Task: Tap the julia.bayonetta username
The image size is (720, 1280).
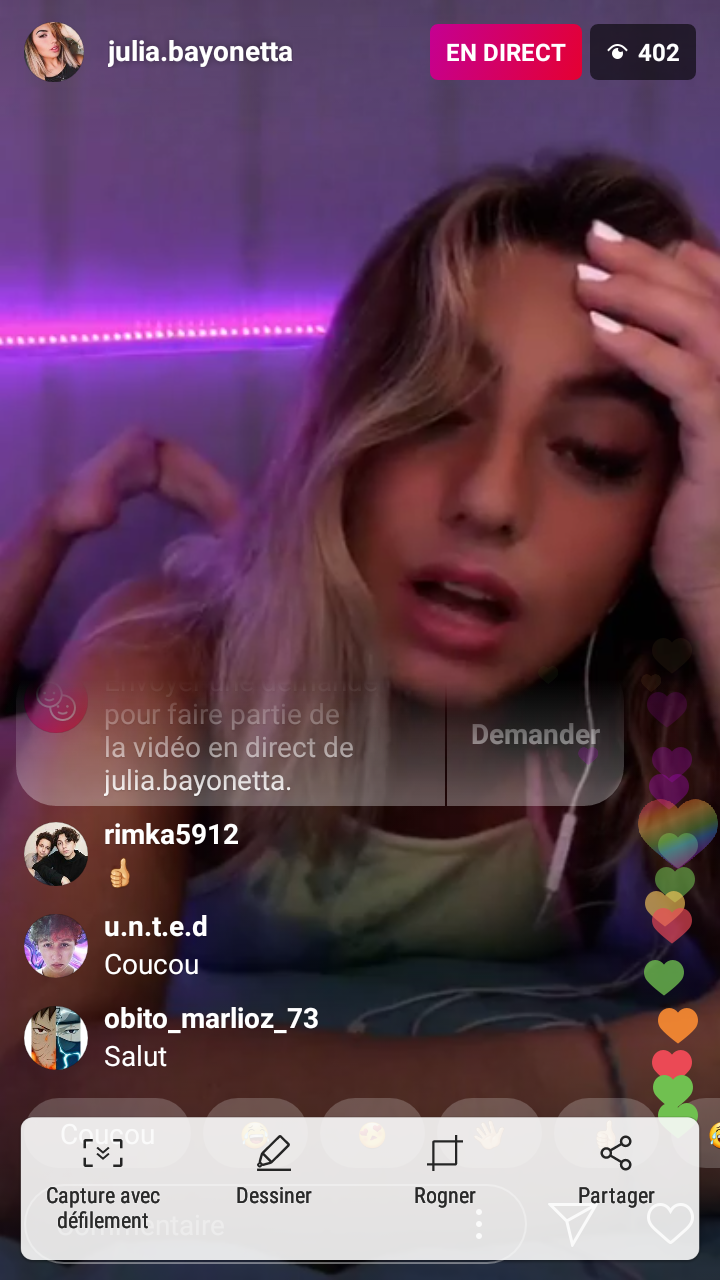Action: pos(200,52)
